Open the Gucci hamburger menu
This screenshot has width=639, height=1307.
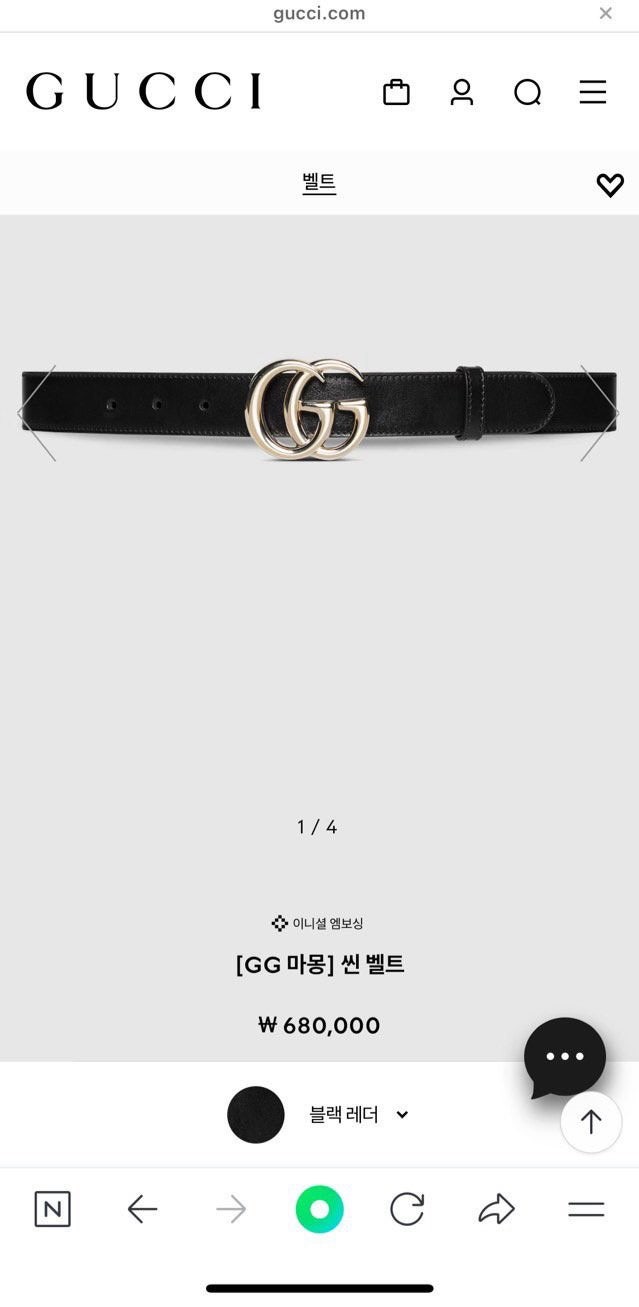pos(593,92)
